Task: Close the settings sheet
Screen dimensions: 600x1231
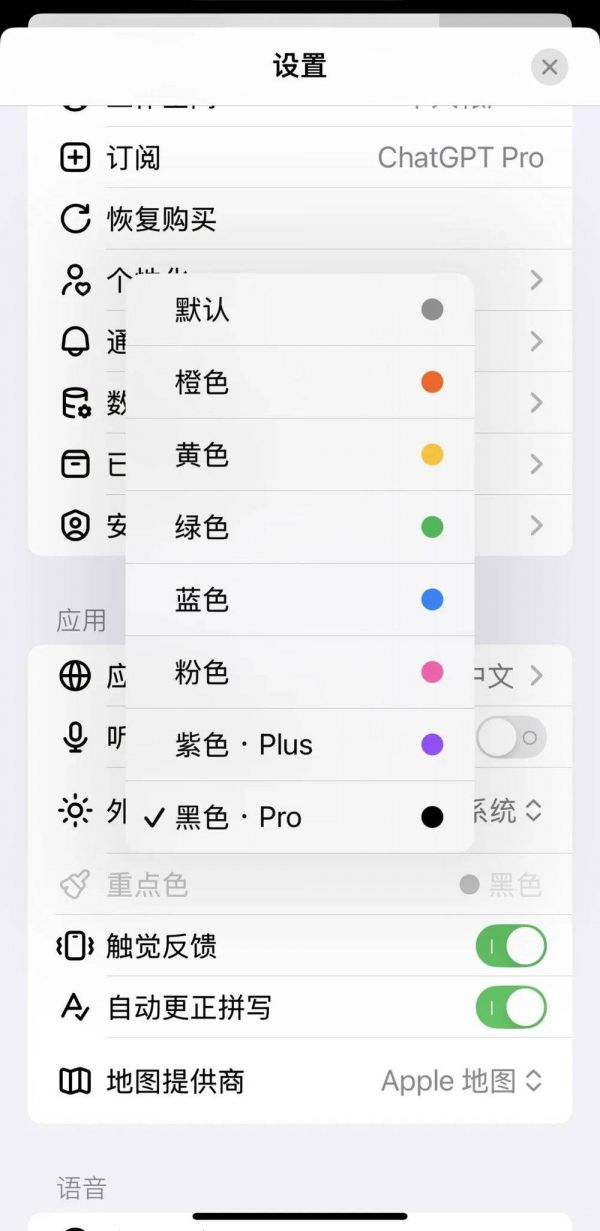Action: tap(549, 67)
